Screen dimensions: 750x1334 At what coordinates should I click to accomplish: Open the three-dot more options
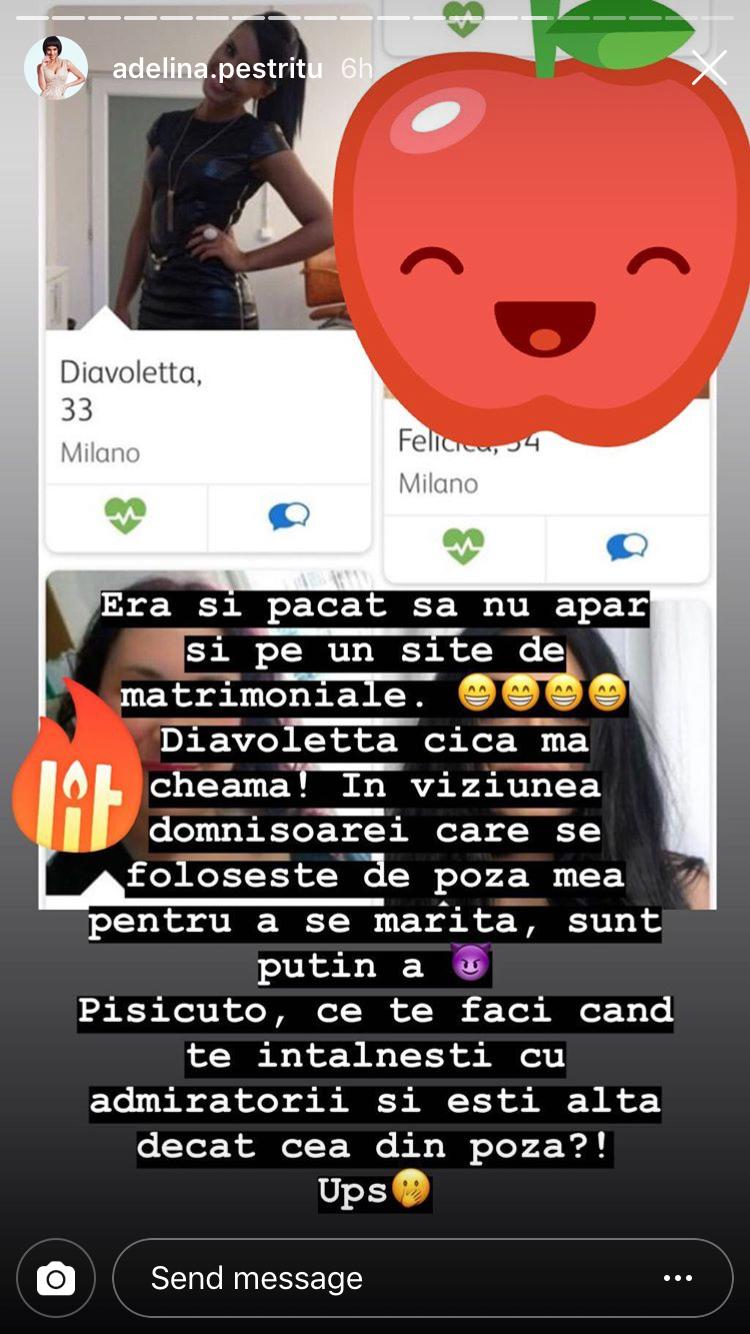[x=678, y=1278]
